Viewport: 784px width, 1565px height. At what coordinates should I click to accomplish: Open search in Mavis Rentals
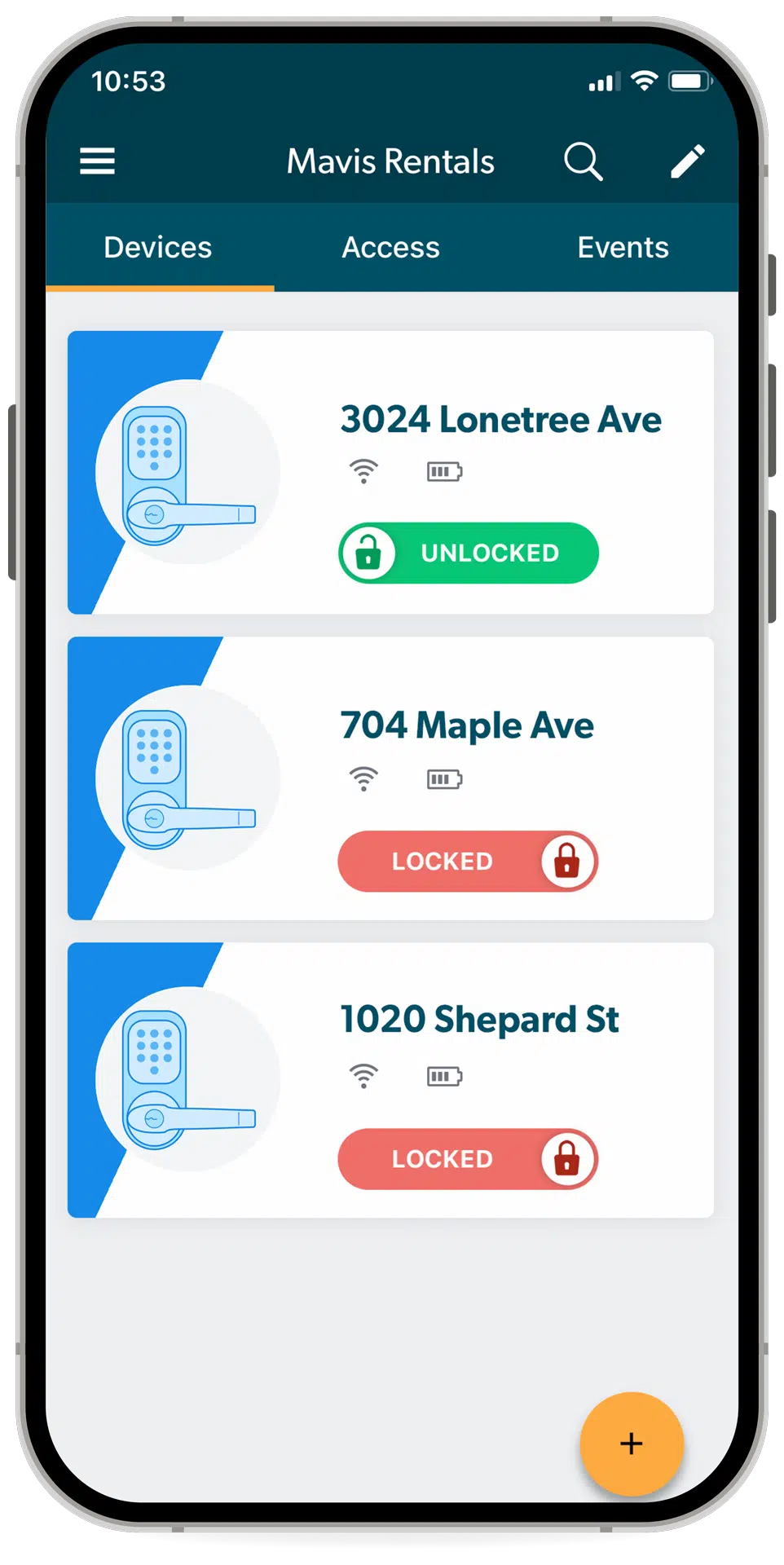pos(583,161)
